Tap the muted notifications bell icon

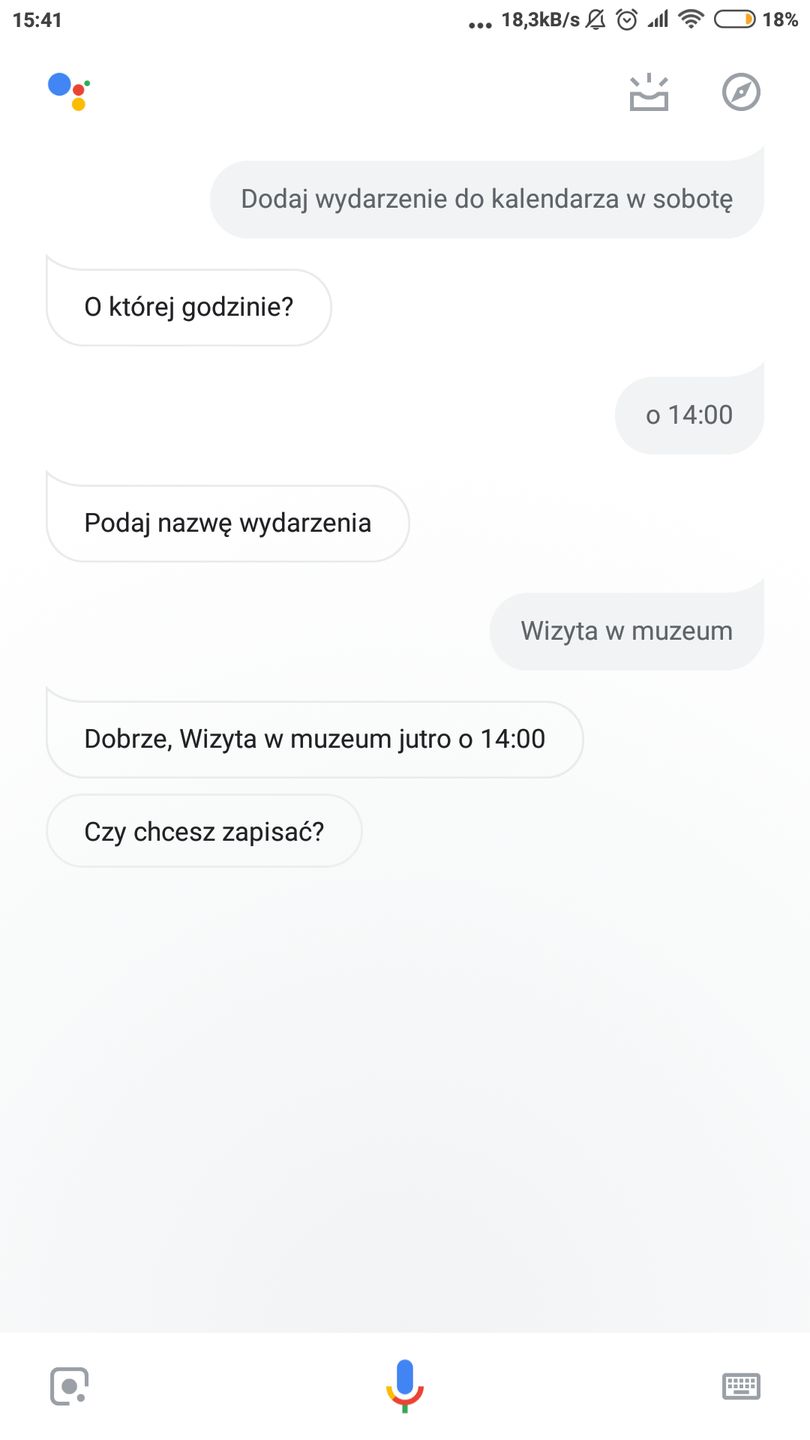click(x=595, y=18)
